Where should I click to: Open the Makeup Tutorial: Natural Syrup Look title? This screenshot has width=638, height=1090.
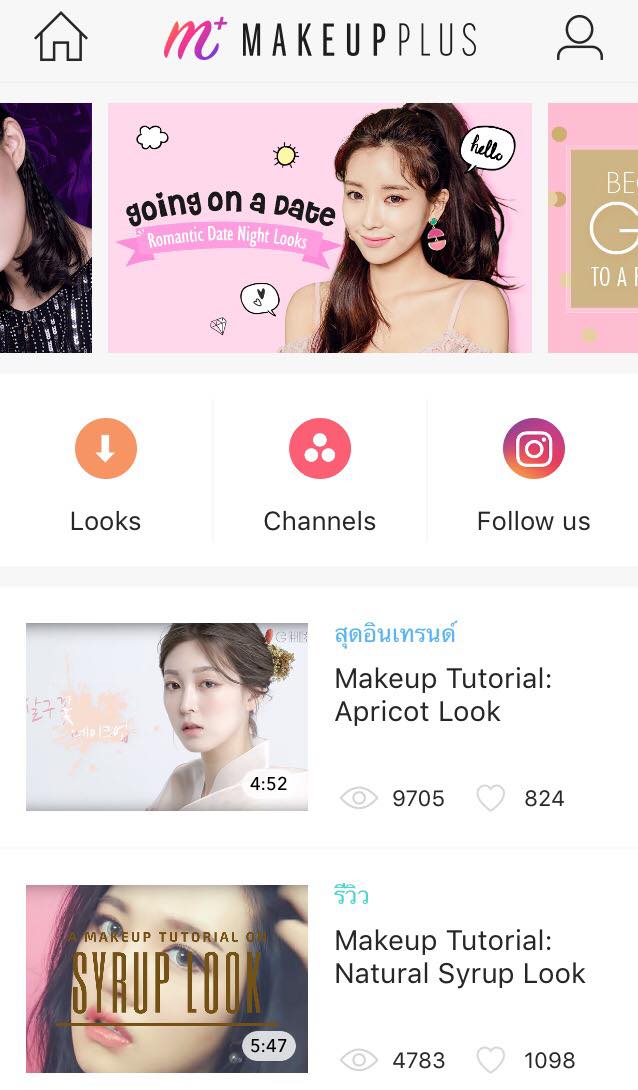(460, 957)
